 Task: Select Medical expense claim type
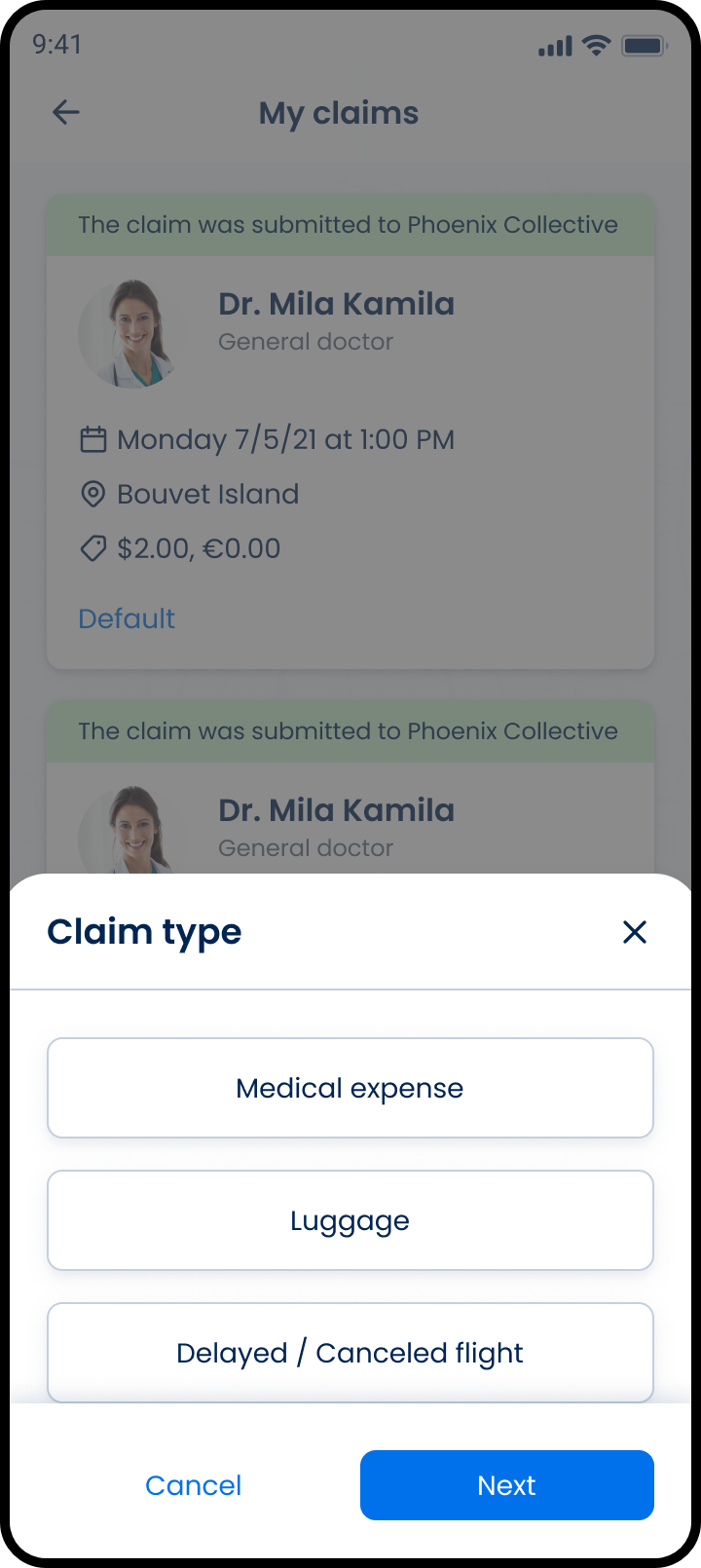coord(350,1088)
